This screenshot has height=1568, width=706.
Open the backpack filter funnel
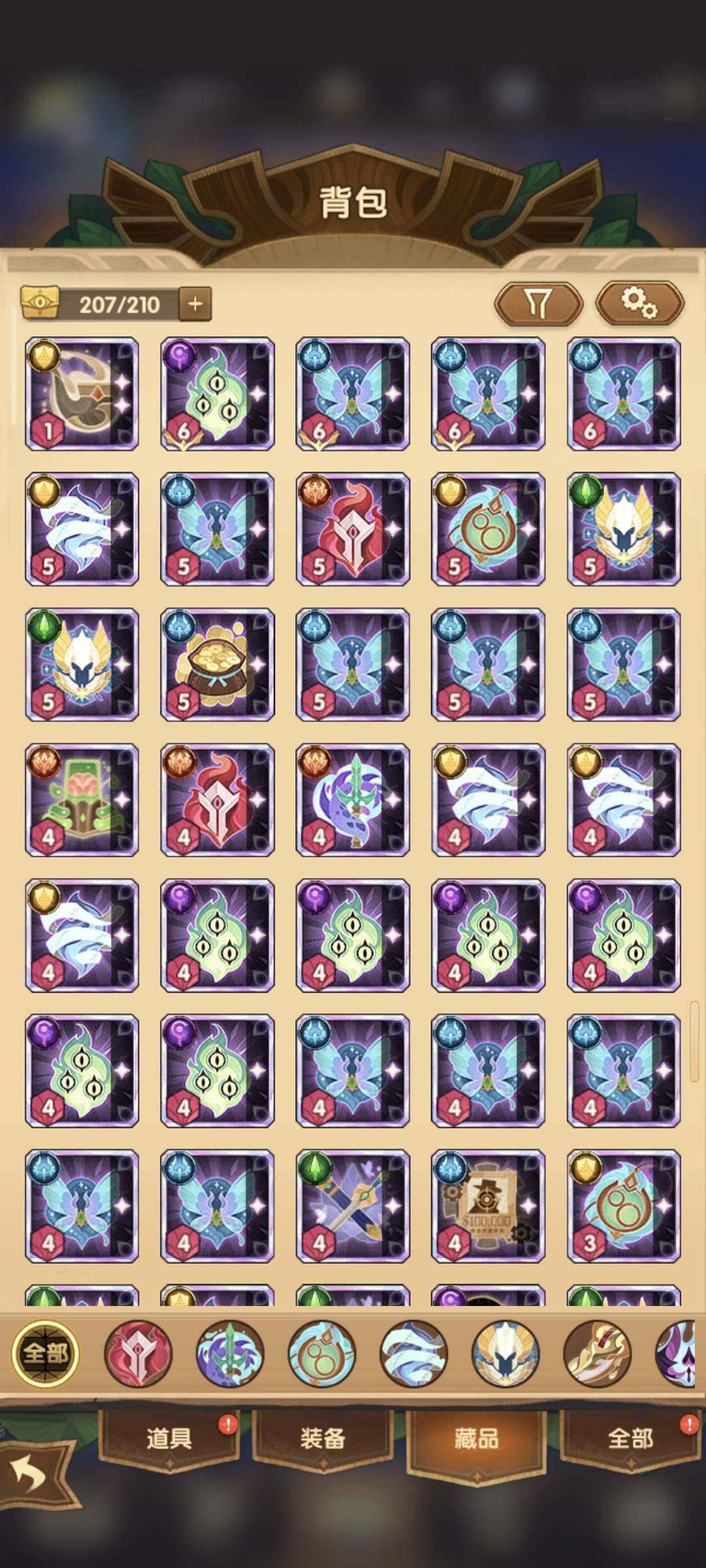coord(537,303)
